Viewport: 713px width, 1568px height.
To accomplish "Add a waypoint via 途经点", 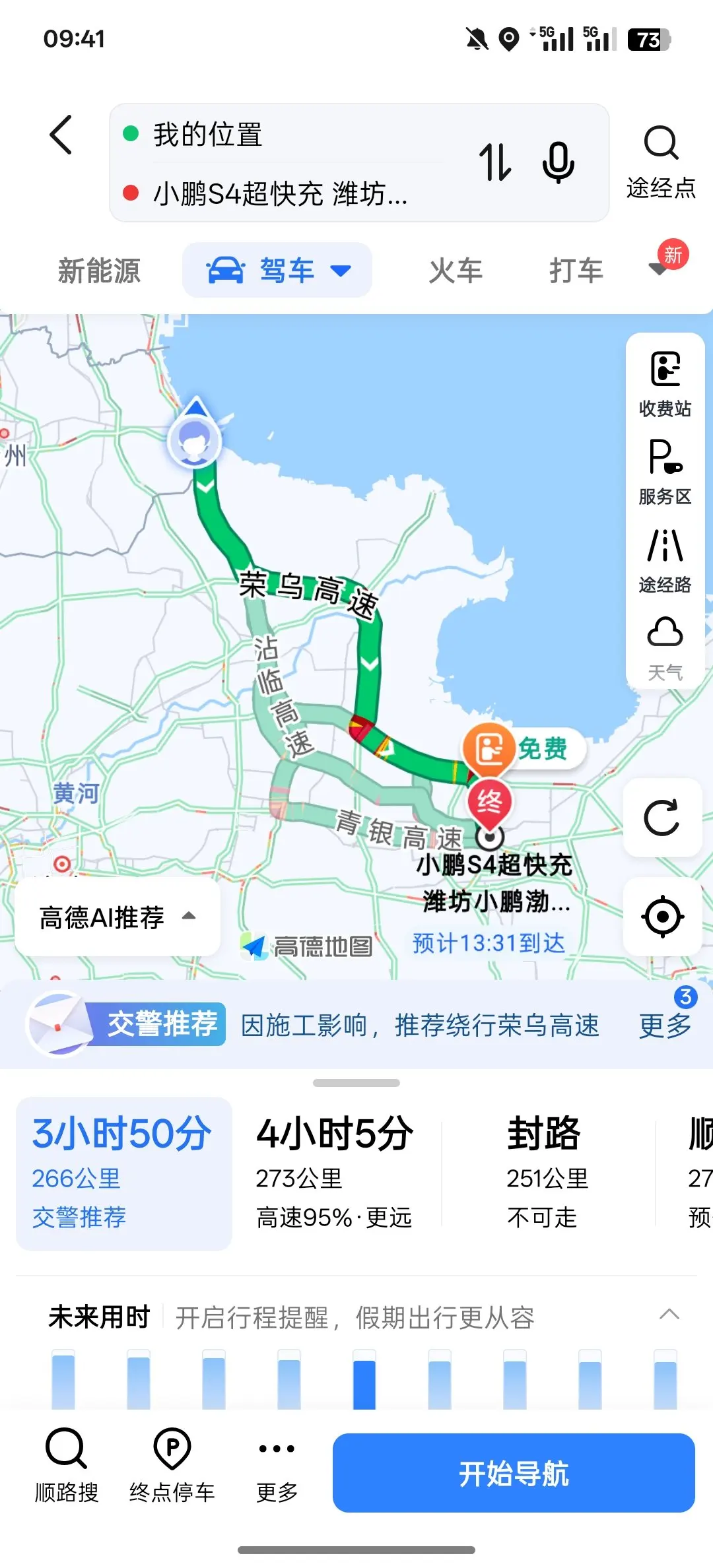I will (x=661, y=162).
